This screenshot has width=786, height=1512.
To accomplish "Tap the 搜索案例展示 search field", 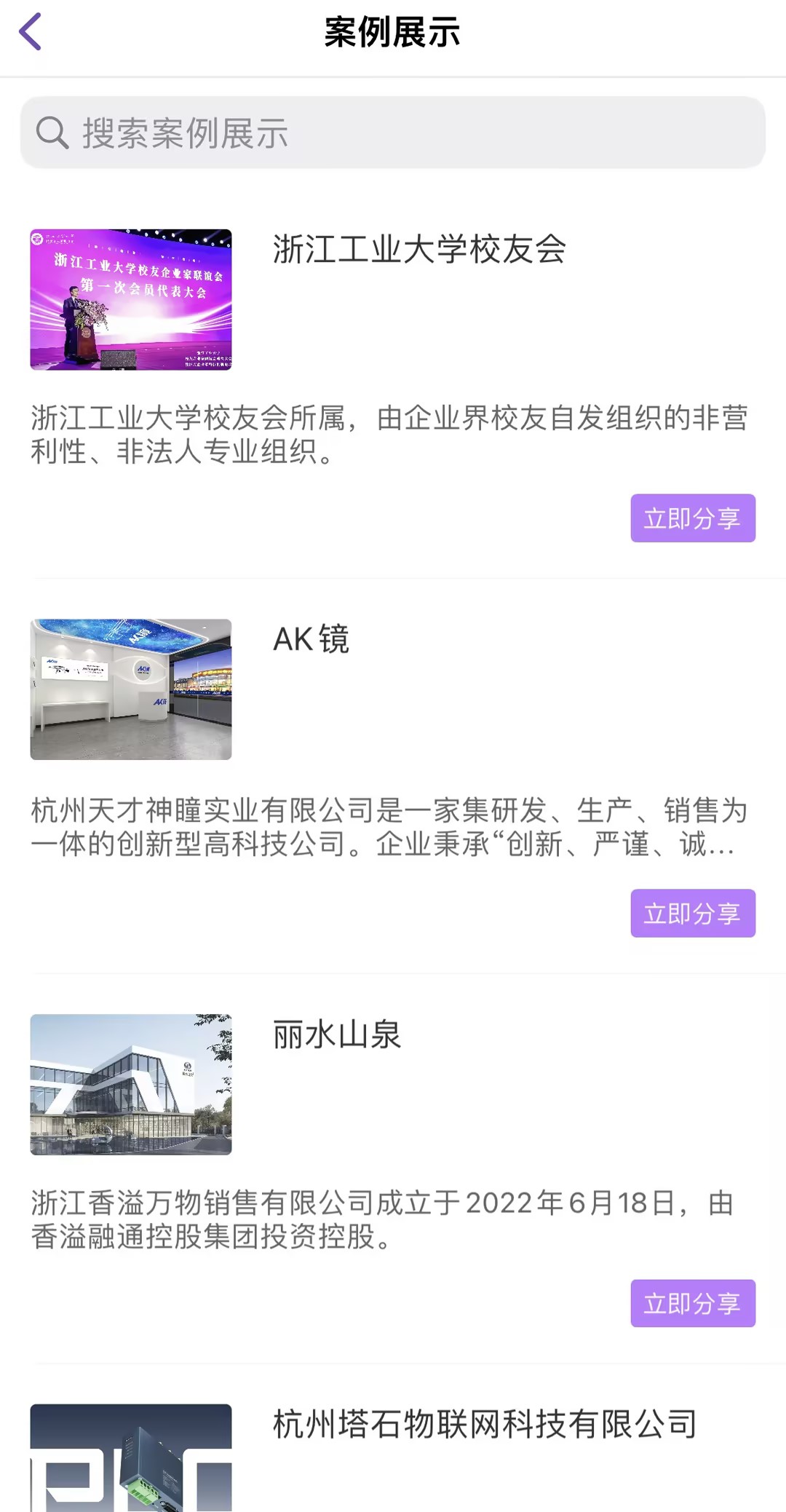I will (393, 133).
